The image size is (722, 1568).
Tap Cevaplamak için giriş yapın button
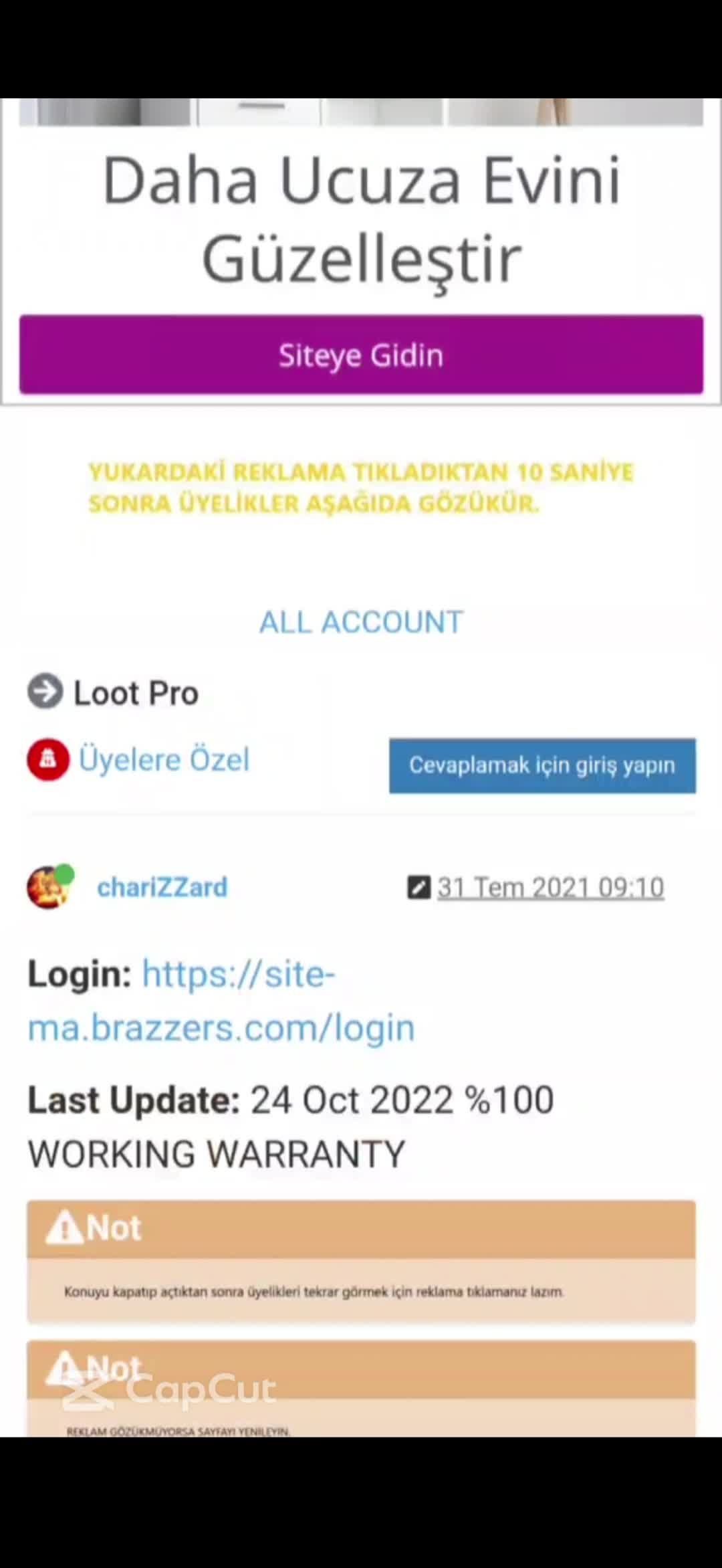pyautogui.click(x=542, y=765)
